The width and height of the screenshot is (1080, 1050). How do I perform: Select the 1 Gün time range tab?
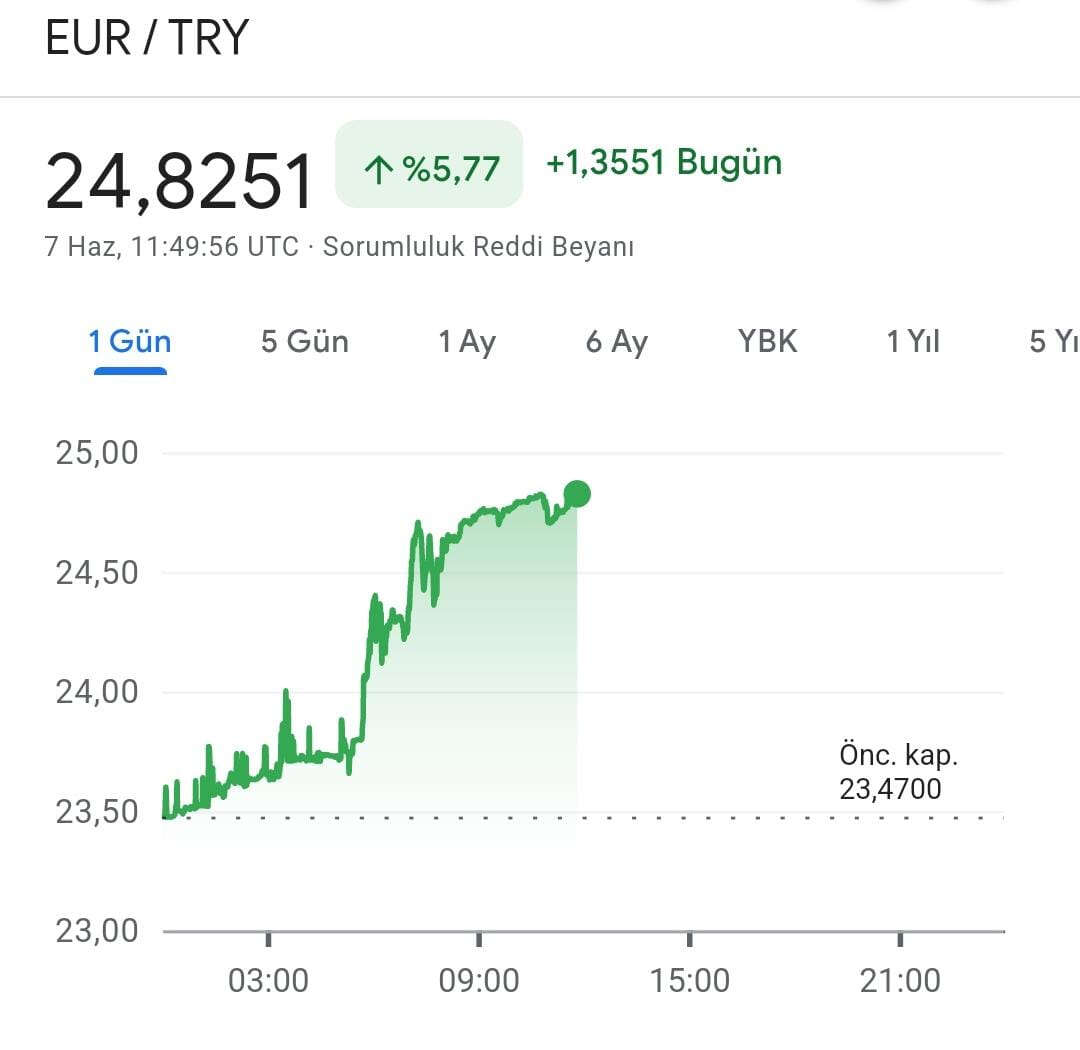[130, 342]
